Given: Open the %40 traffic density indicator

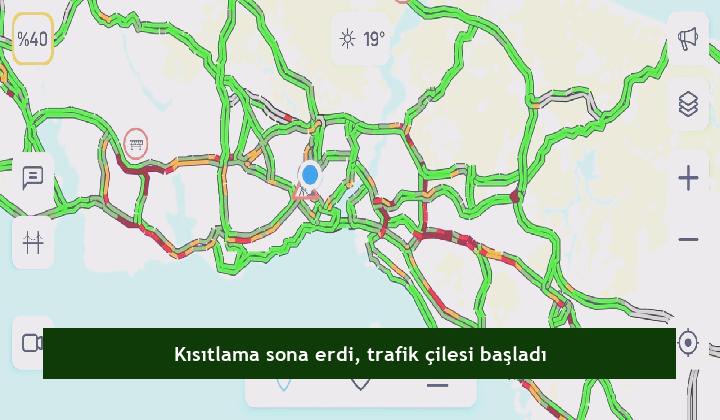Looking at the screenshot, I should tap(32, 39).
